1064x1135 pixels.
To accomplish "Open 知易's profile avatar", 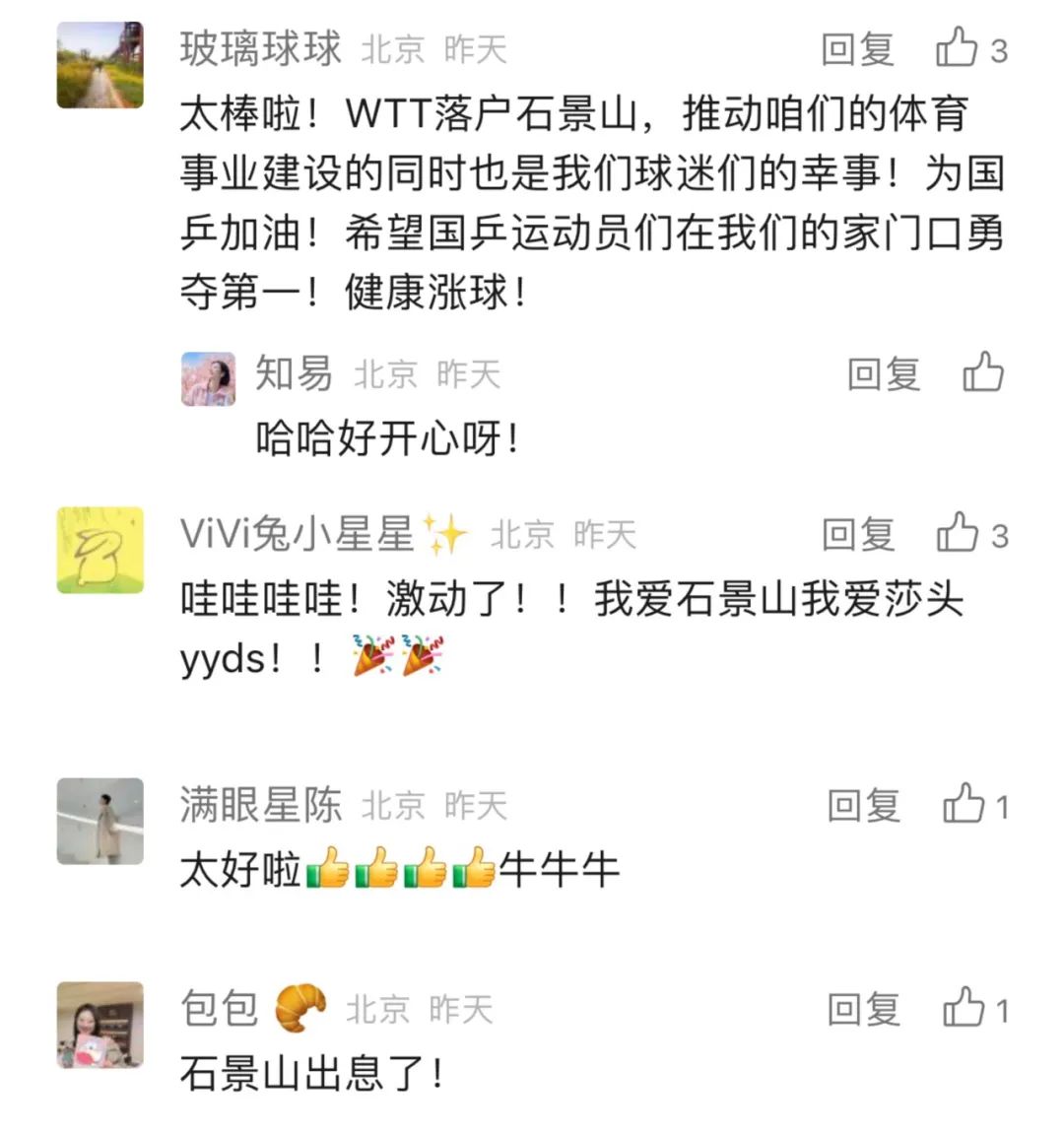I will coord(209,379).
